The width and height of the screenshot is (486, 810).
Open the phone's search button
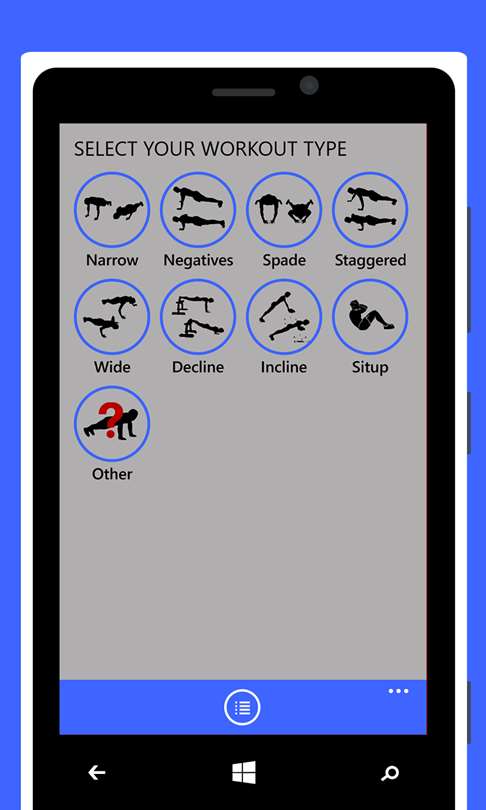[x=390, y=773]
